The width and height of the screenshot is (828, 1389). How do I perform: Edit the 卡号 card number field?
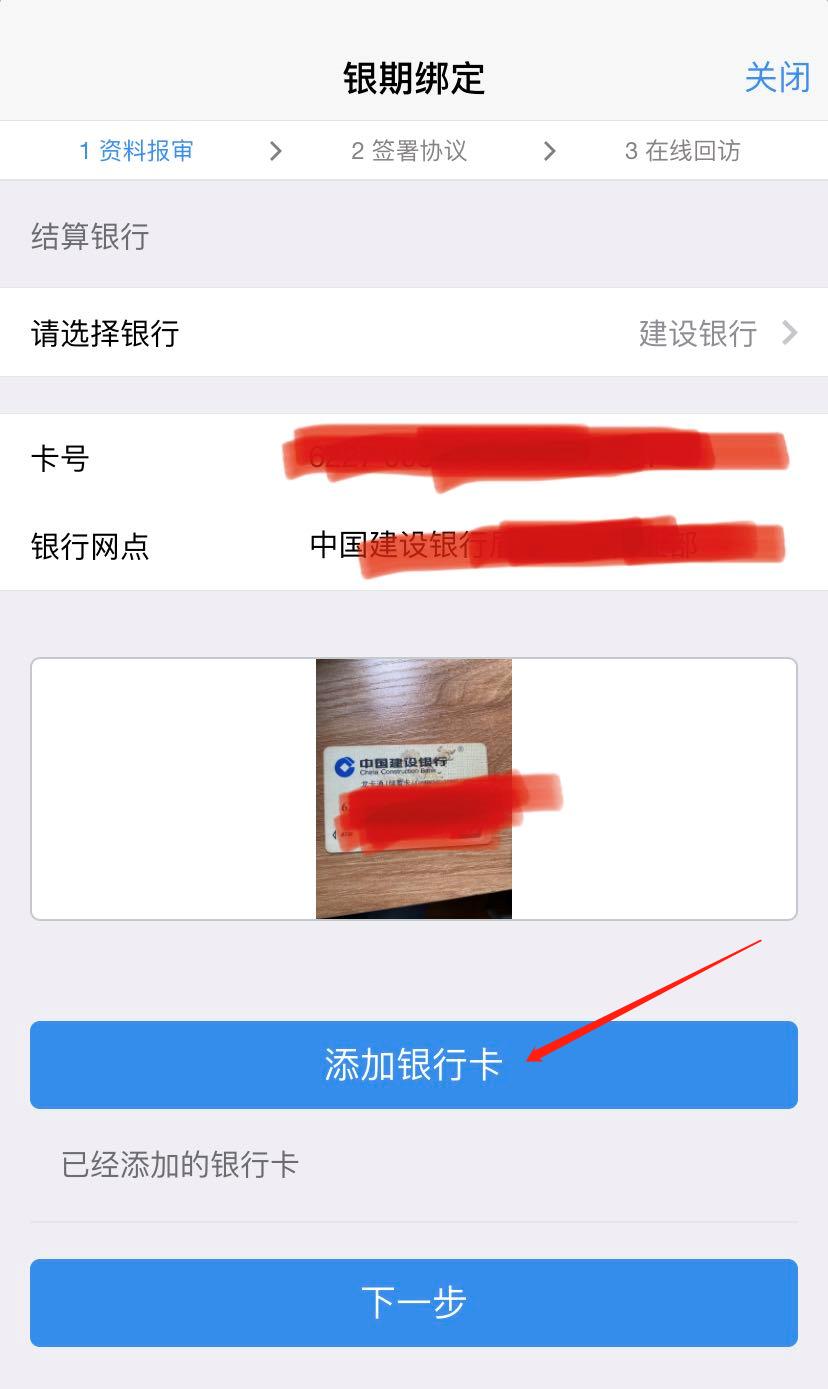[x=540, y=460]
